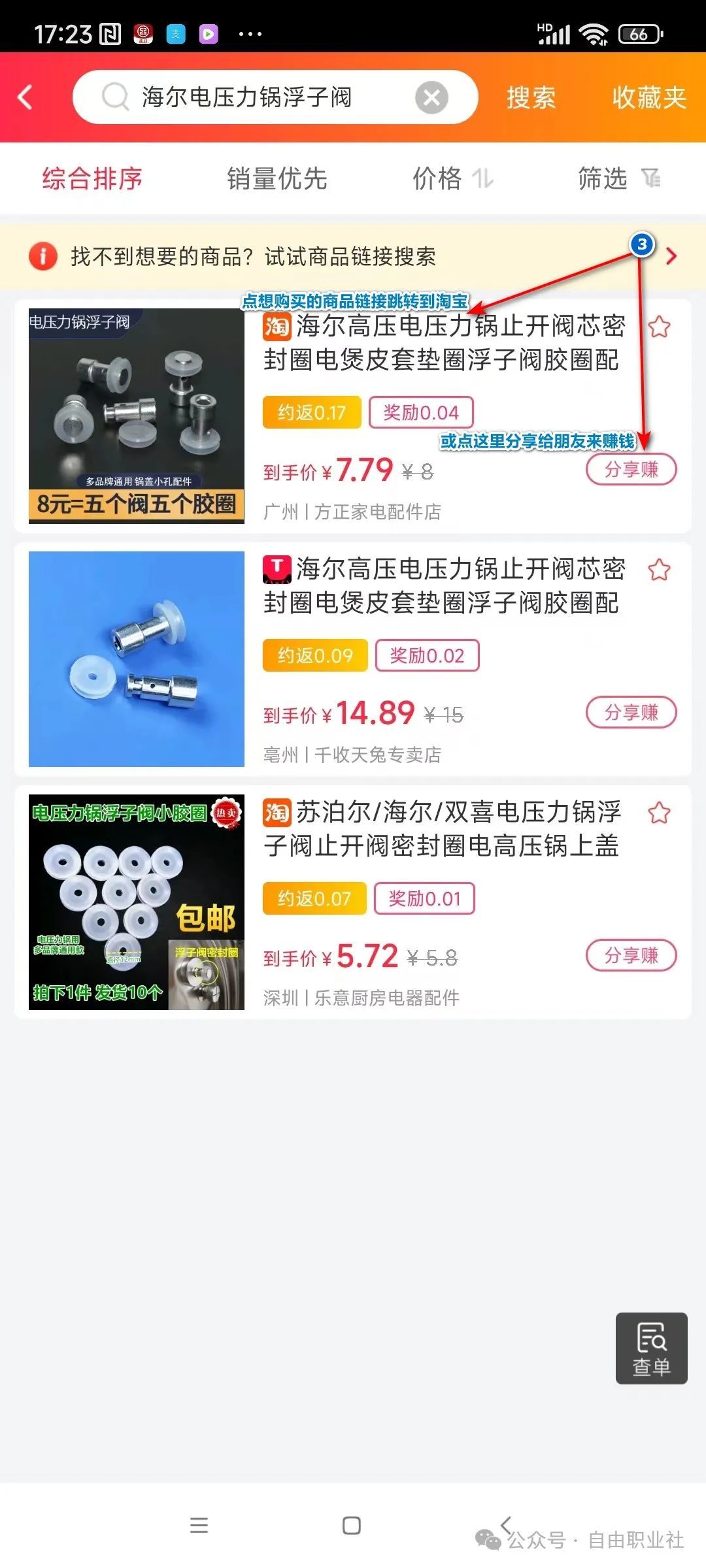Go back using the top-left arrow

25,97
